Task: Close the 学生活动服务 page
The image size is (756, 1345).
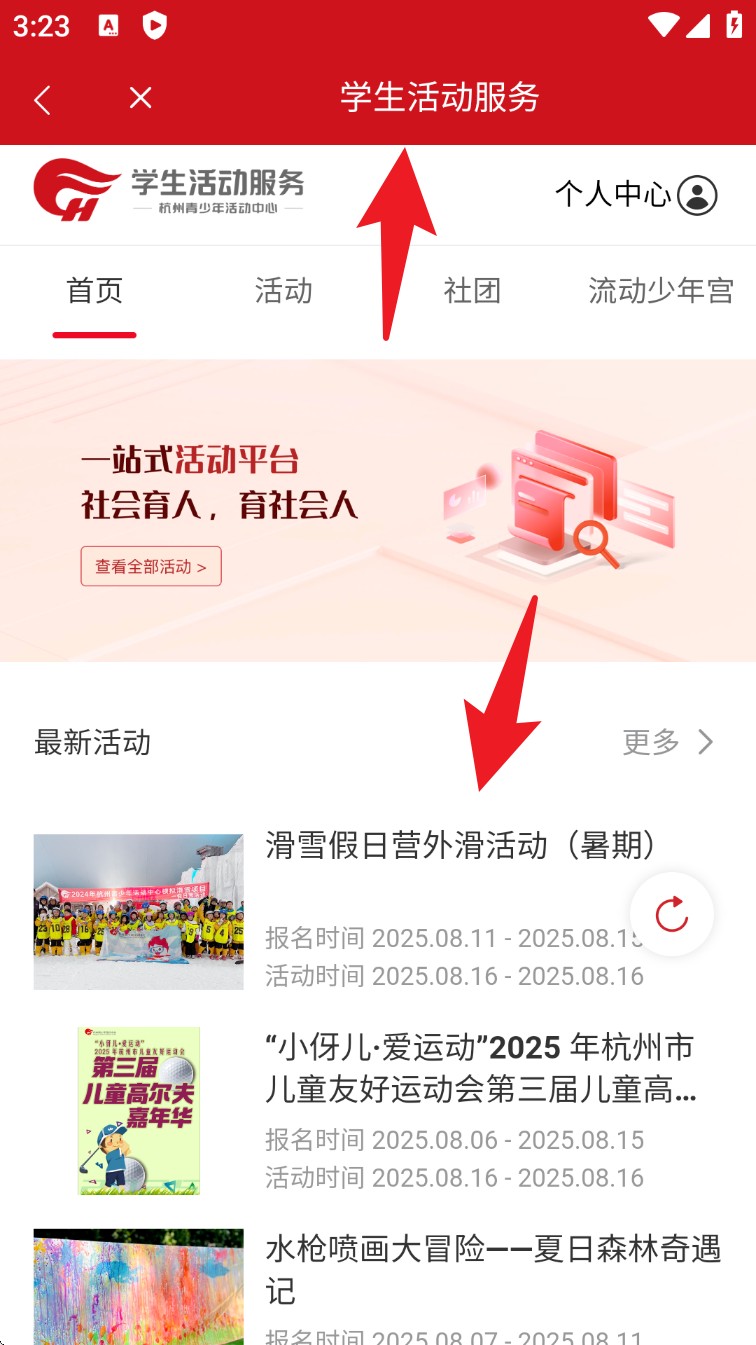Action: [x=141, y=98]
